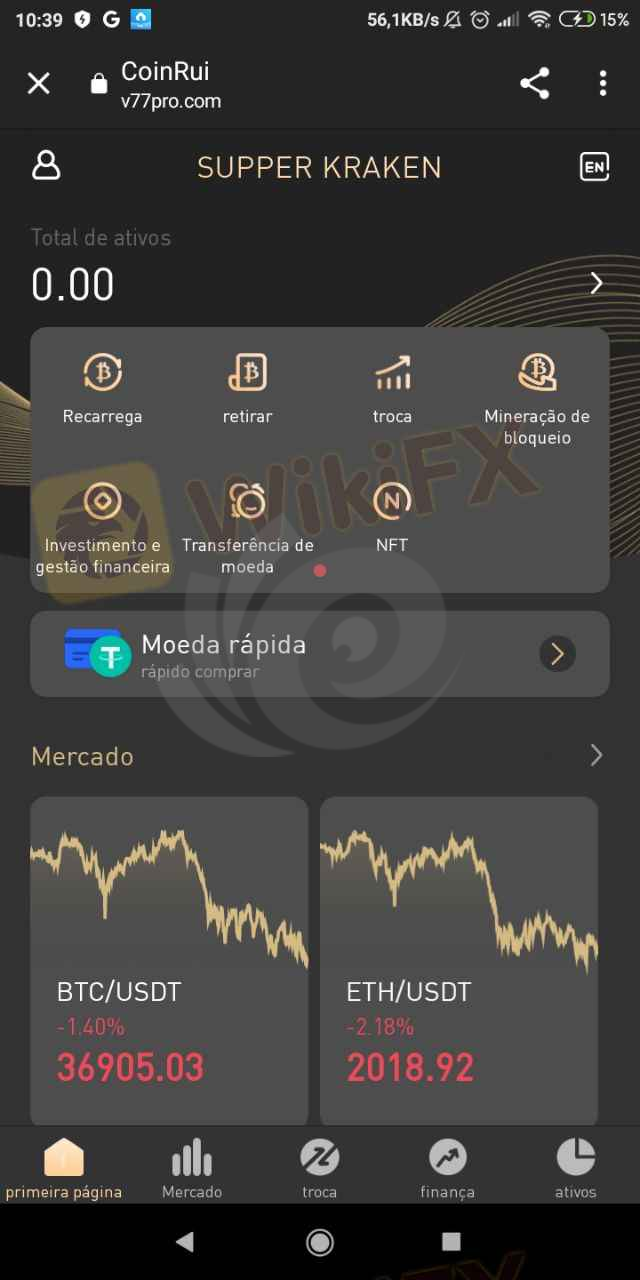Open the NFT section
Screen dimensions: 640x1280
pyautogui.click(x=392, y=516)
